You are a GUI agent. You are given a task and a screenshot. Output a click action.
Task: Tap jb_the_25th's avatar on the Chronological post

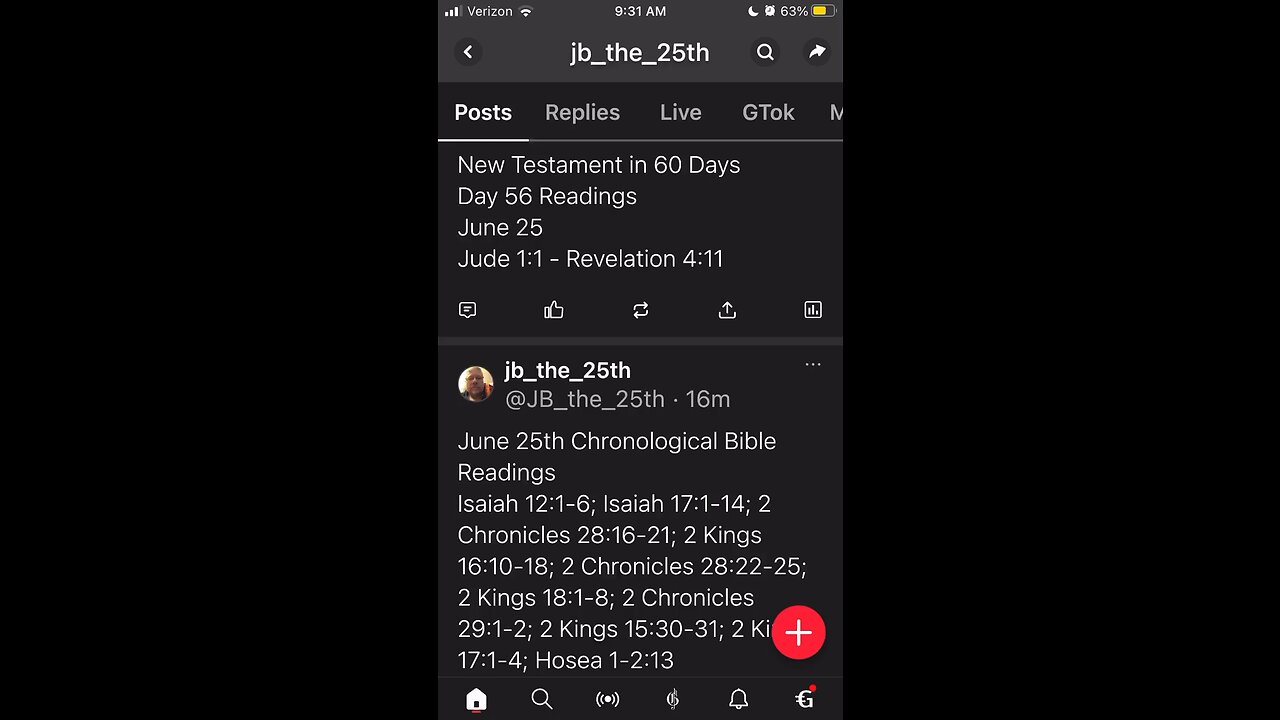pyautogui.click(x=476, y=384)
